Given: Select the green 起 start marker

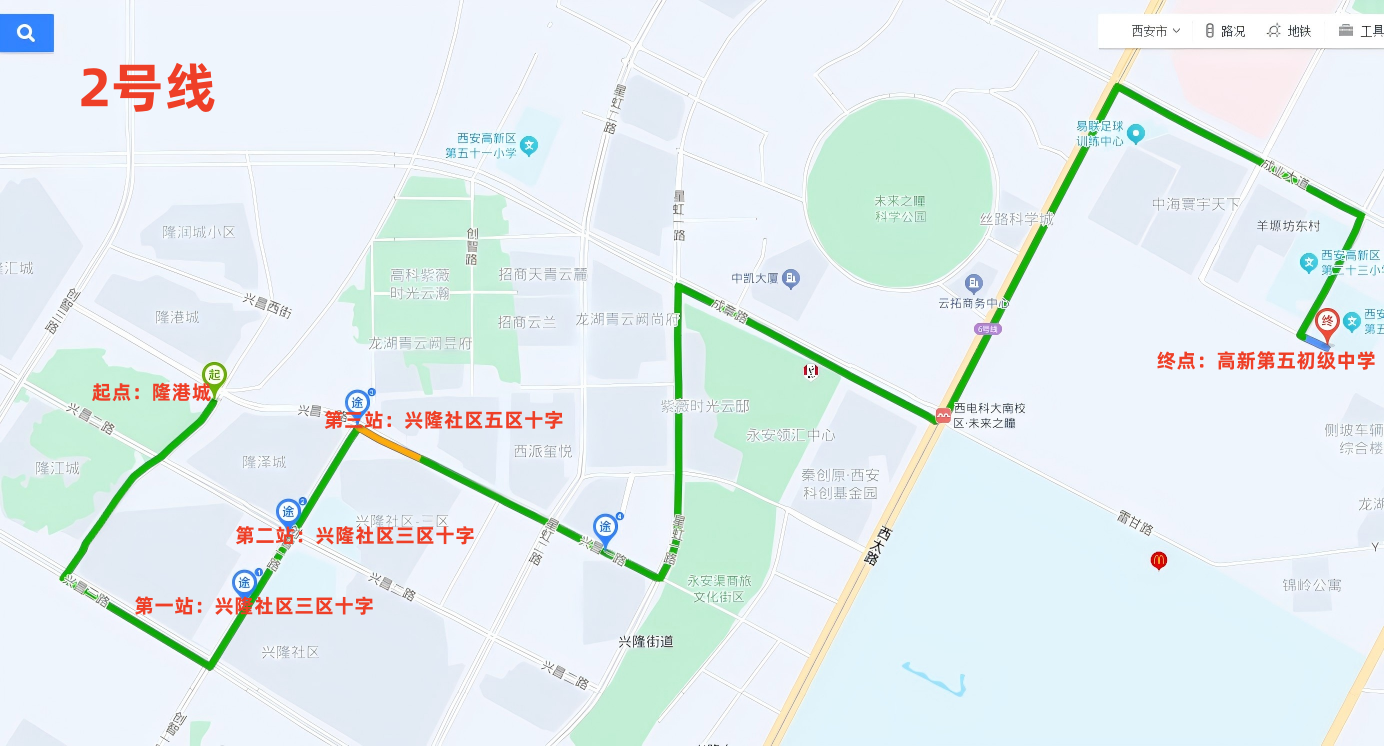Looking at the screenshot, I should pos(214,375).
